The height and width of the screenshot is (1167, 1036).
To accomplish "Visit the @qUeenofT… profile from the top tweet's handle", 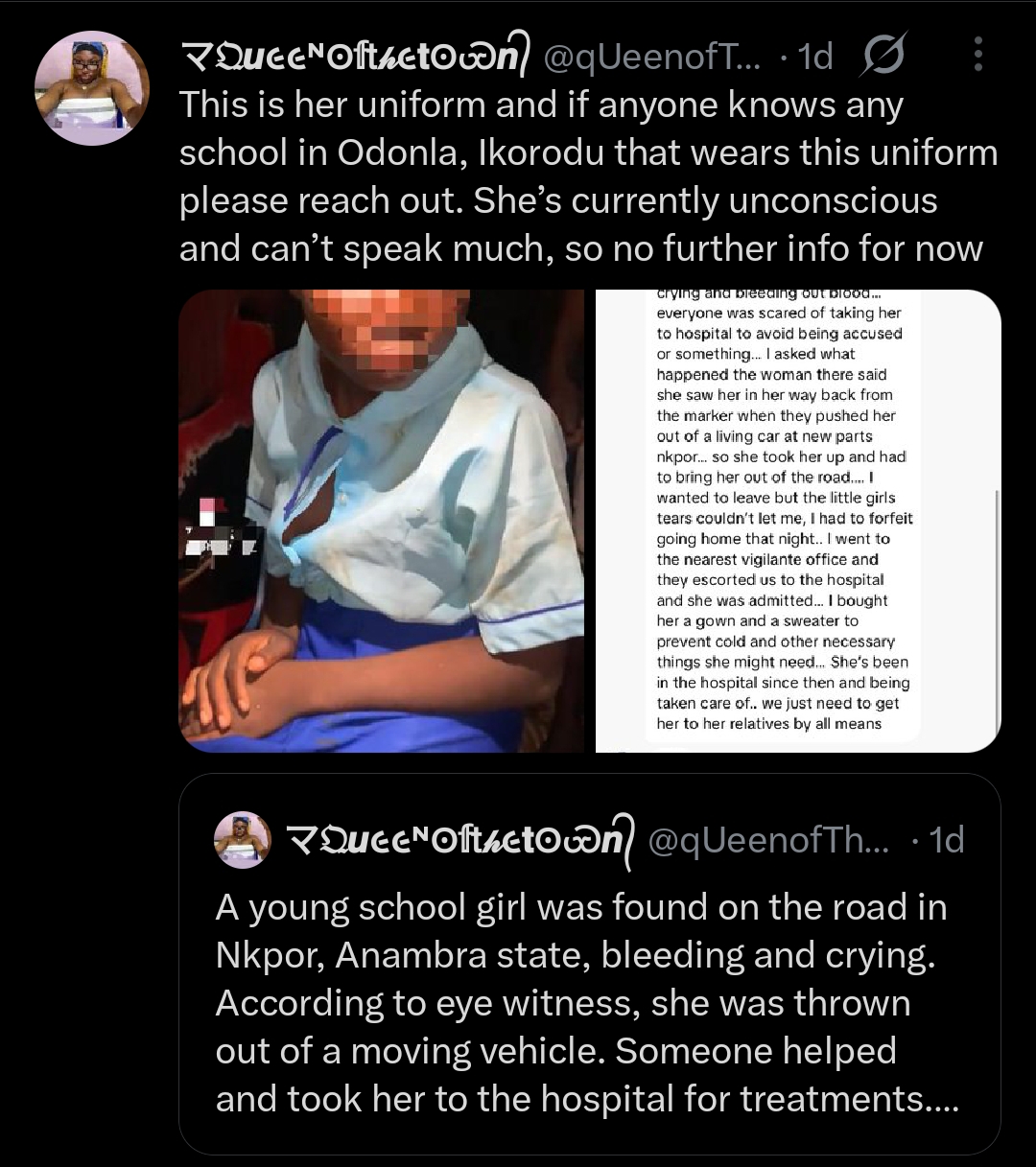I will [x=652, y=58].
